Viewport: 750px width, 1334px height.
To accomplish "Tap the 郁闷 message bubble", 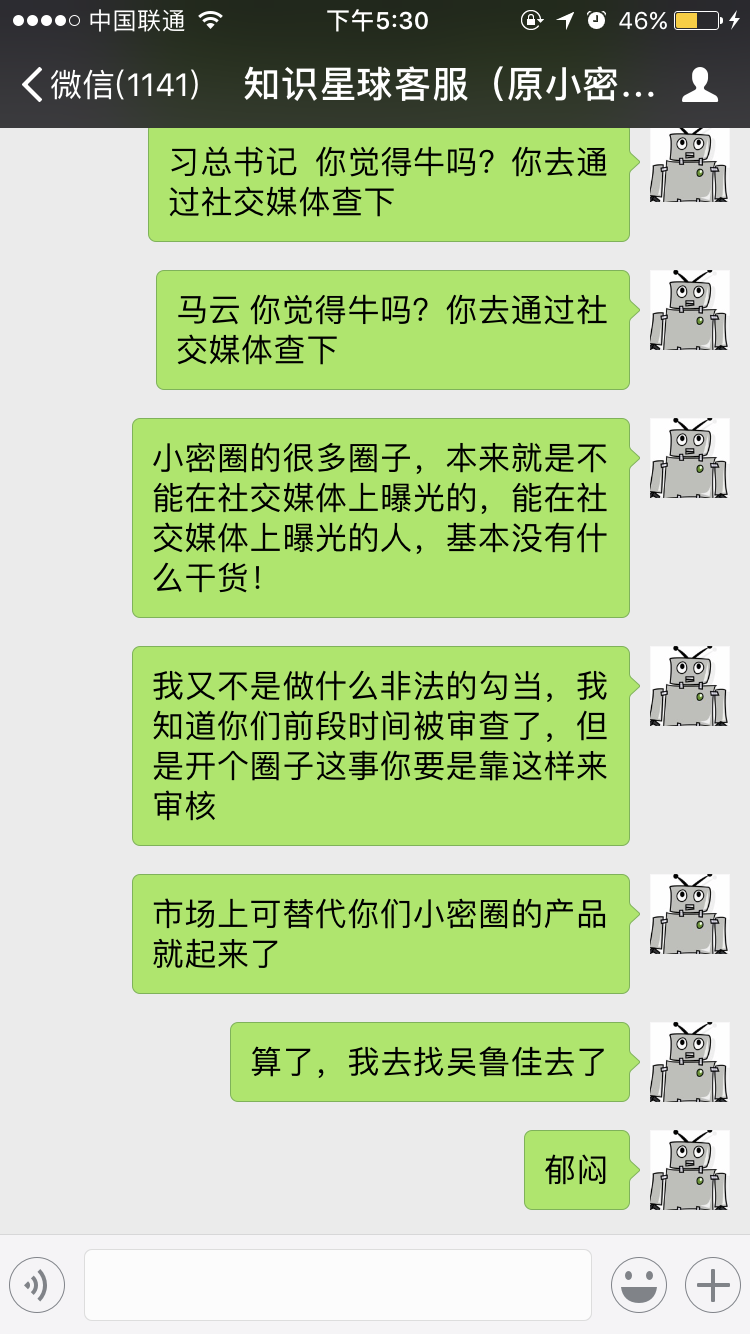I will coord(576,1170).
